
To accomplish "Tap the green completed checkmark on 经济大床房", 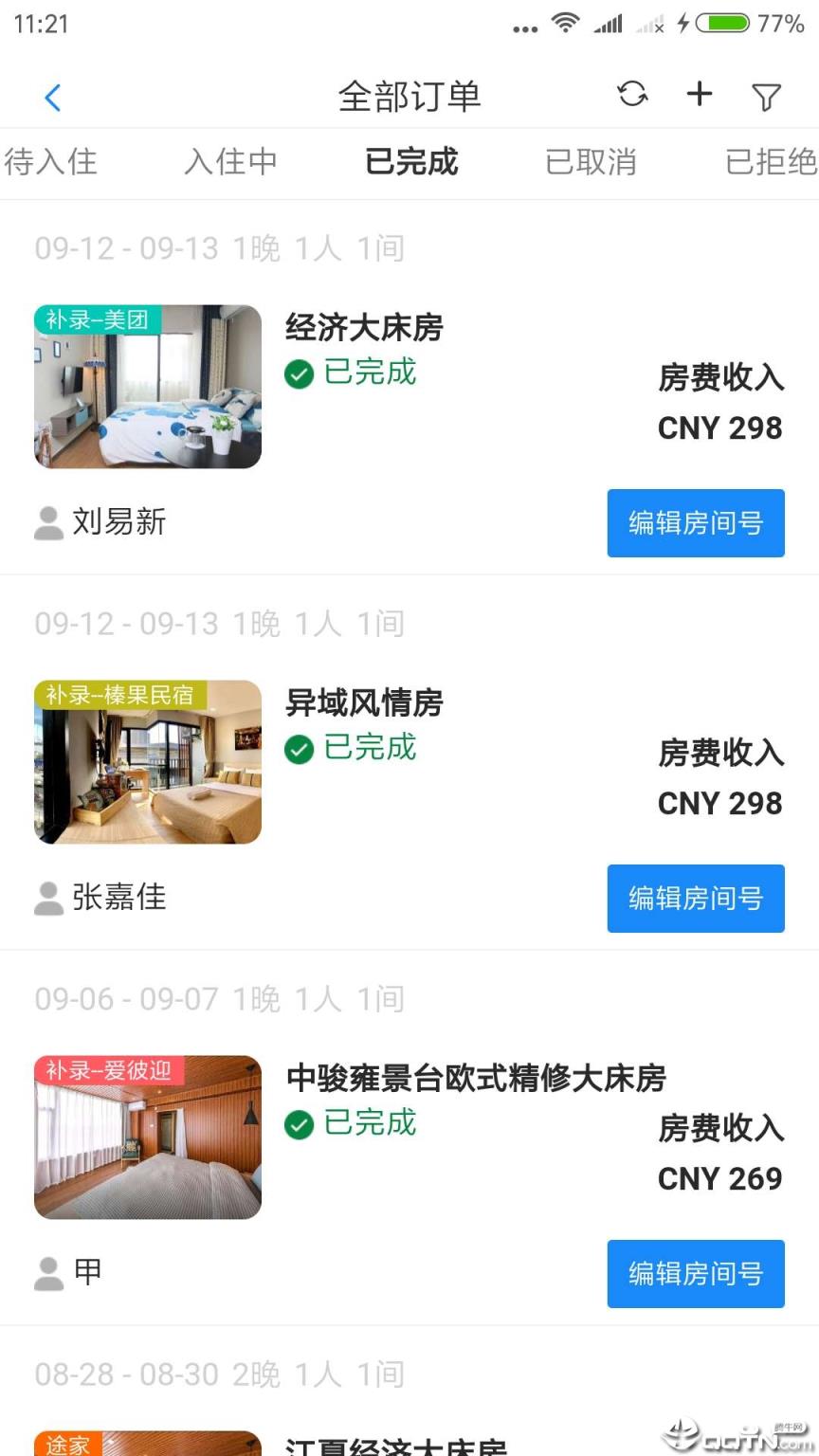I will pos(299,373).
